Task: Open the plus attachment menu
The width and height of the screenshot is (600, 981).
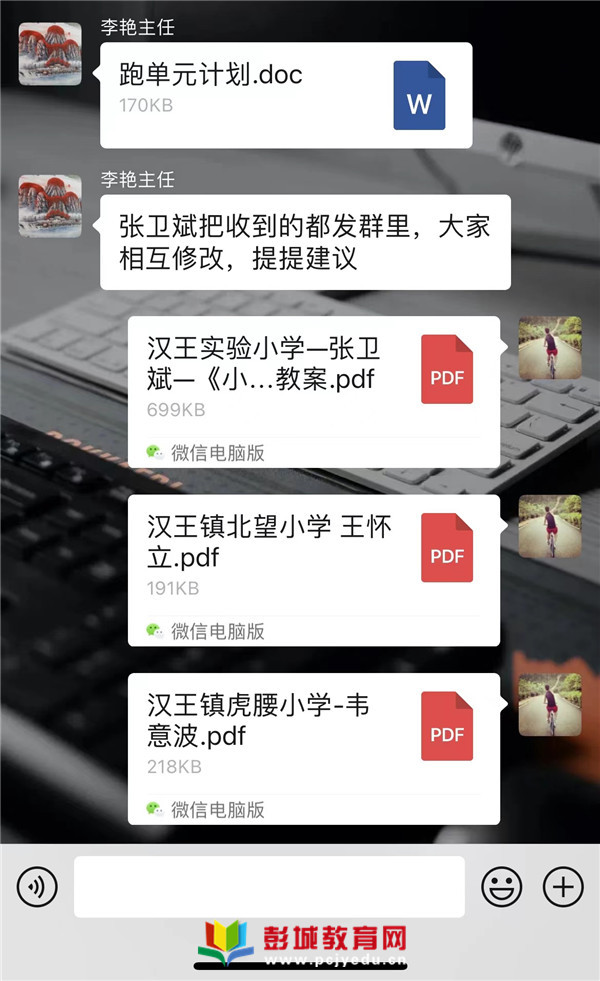Action: 563,886
